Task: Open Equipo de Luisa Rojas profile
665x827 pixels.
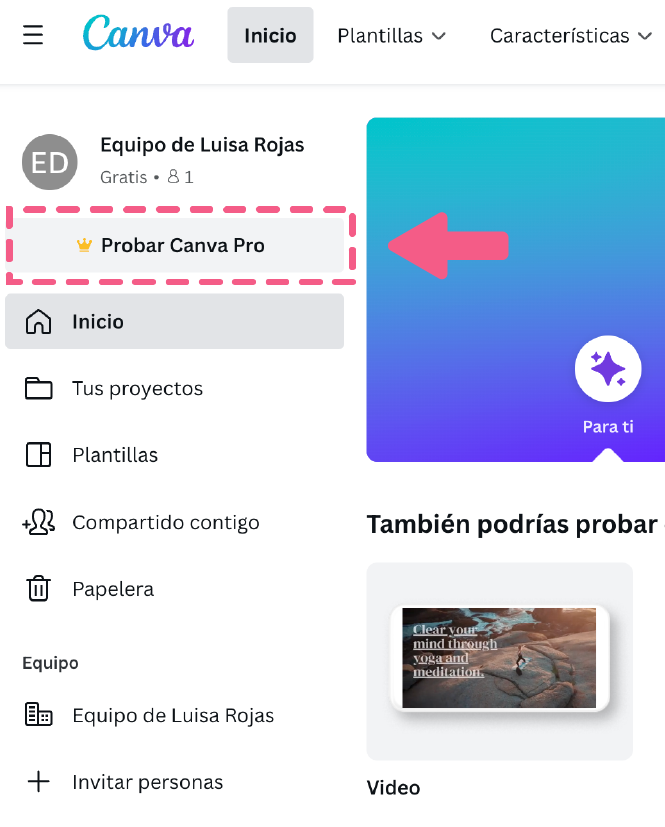Action: pyautogui.click(x=200, y=145)
